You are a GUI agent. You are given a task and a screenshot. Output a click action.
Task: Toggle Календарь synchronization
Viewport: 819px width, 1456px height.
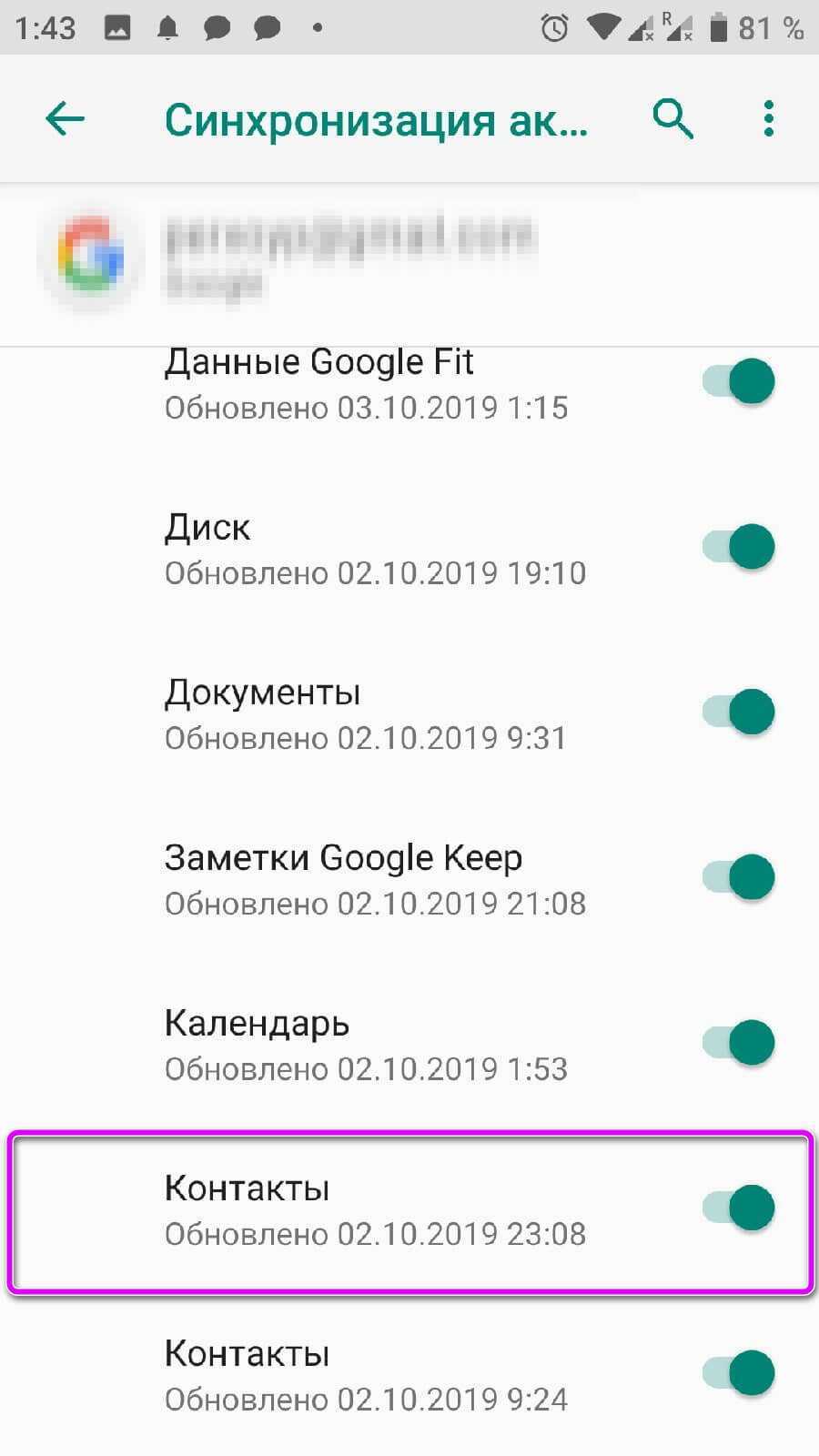point(739,1042)
